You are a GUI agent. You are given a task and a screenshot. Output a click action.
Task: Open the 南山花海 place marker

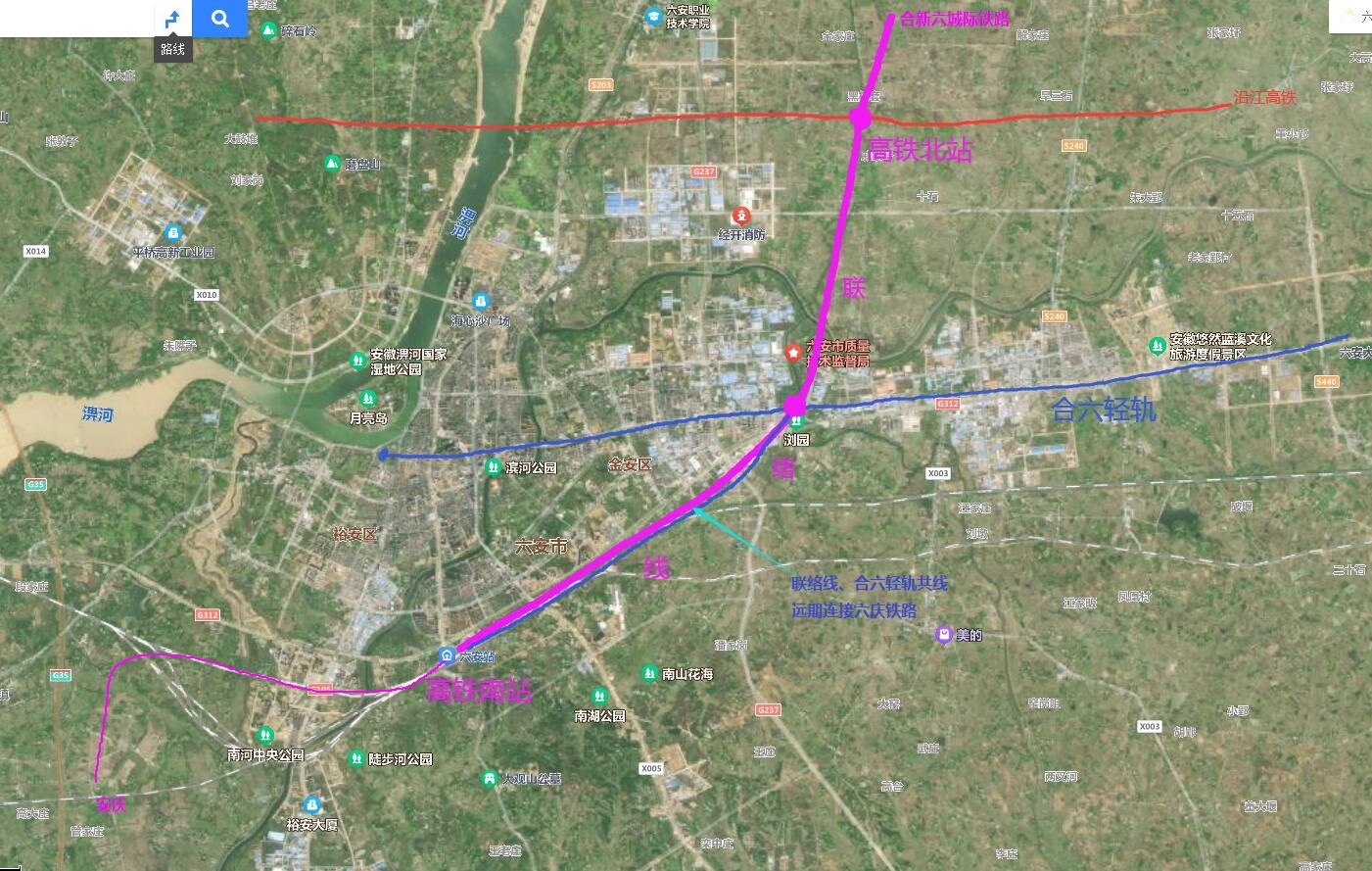[649, 673]
